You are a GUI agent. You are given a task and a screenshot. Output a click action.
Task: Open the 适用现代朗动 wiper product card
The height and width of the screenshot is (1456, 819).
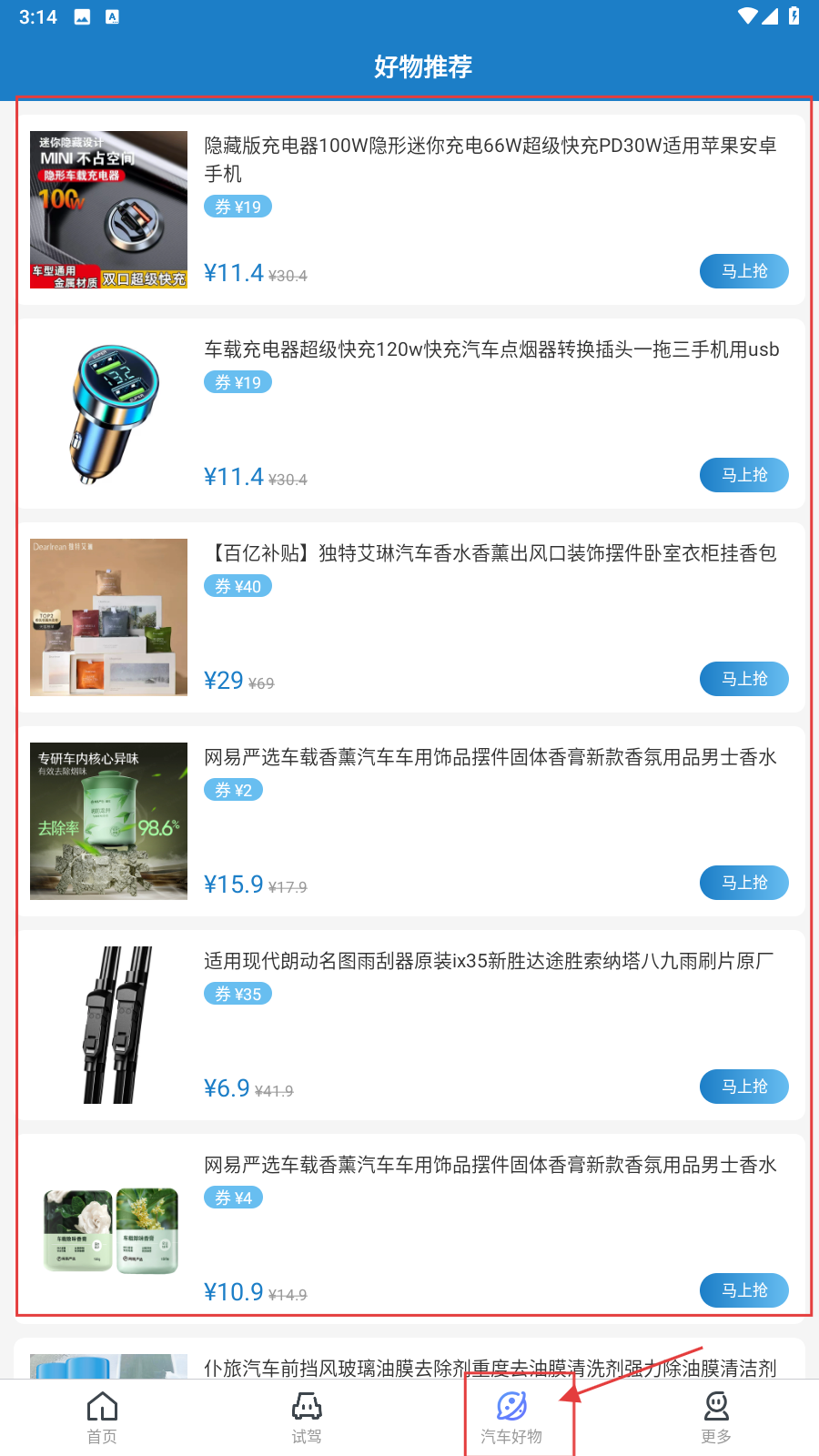click(489, 961)
